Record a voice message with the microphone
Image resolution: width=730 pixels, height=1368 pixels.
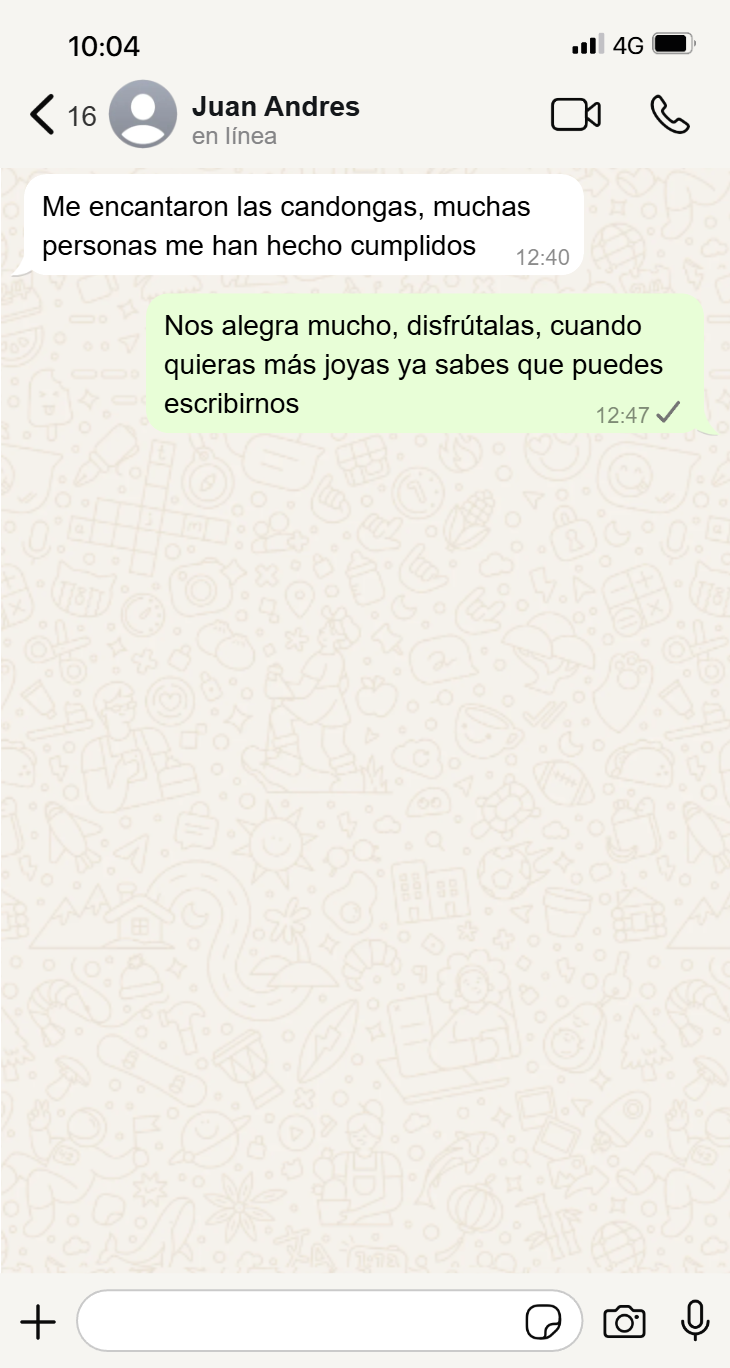695,1322
